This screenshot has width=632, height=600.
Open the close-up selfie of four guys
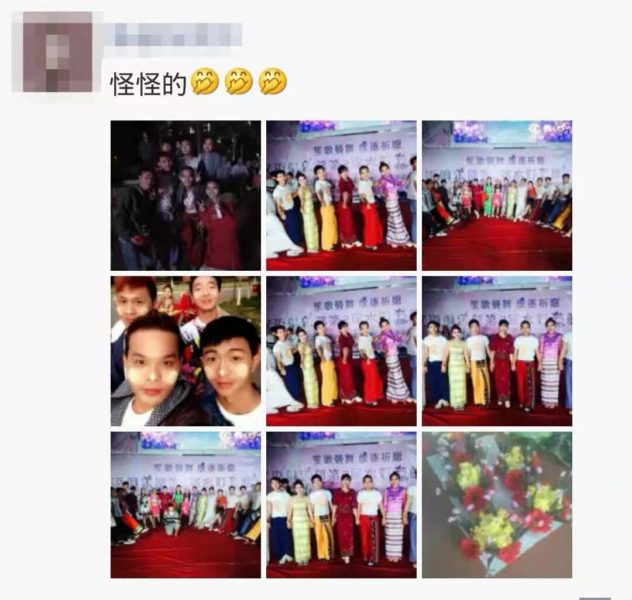(185, 352)
